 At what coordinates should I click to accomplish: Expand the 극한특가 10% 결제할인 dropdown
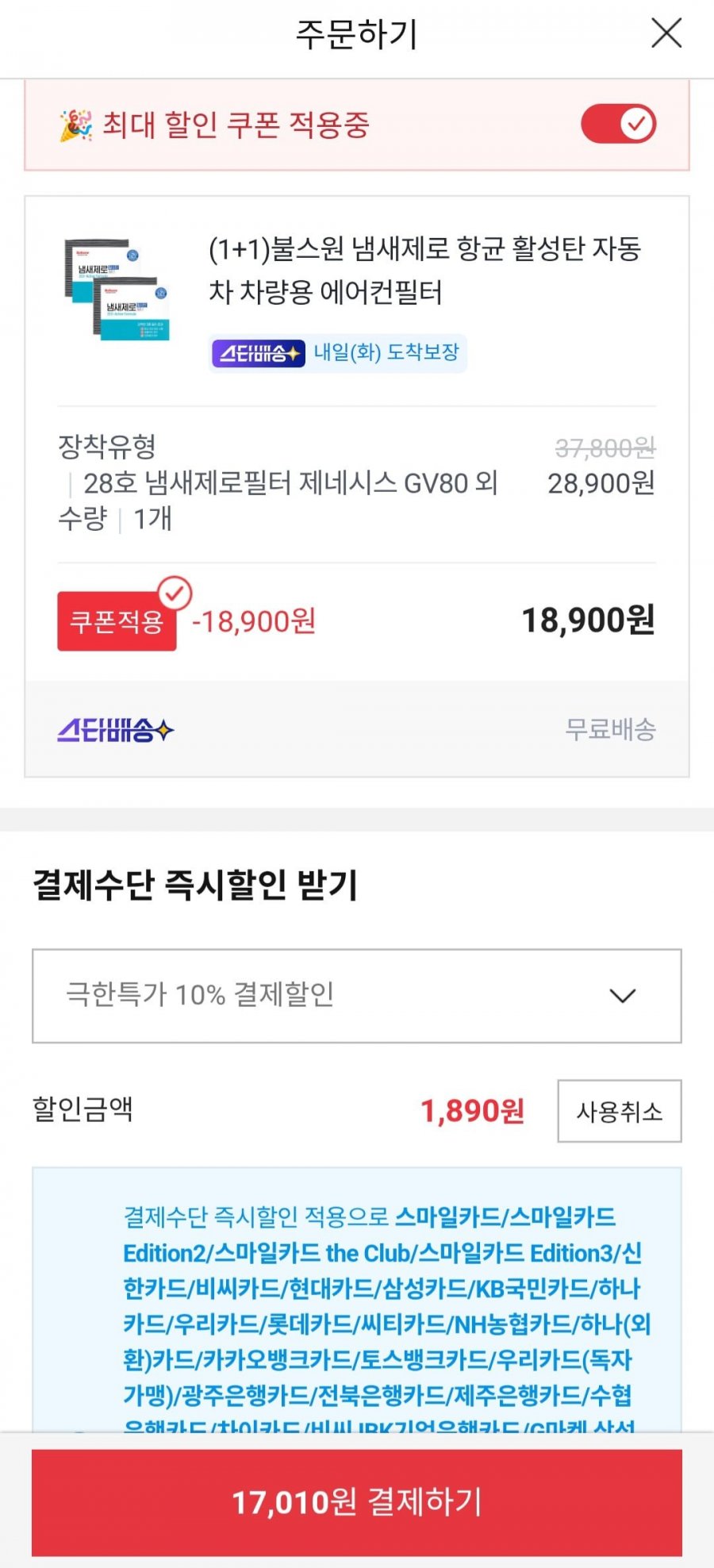click(357, 996)
